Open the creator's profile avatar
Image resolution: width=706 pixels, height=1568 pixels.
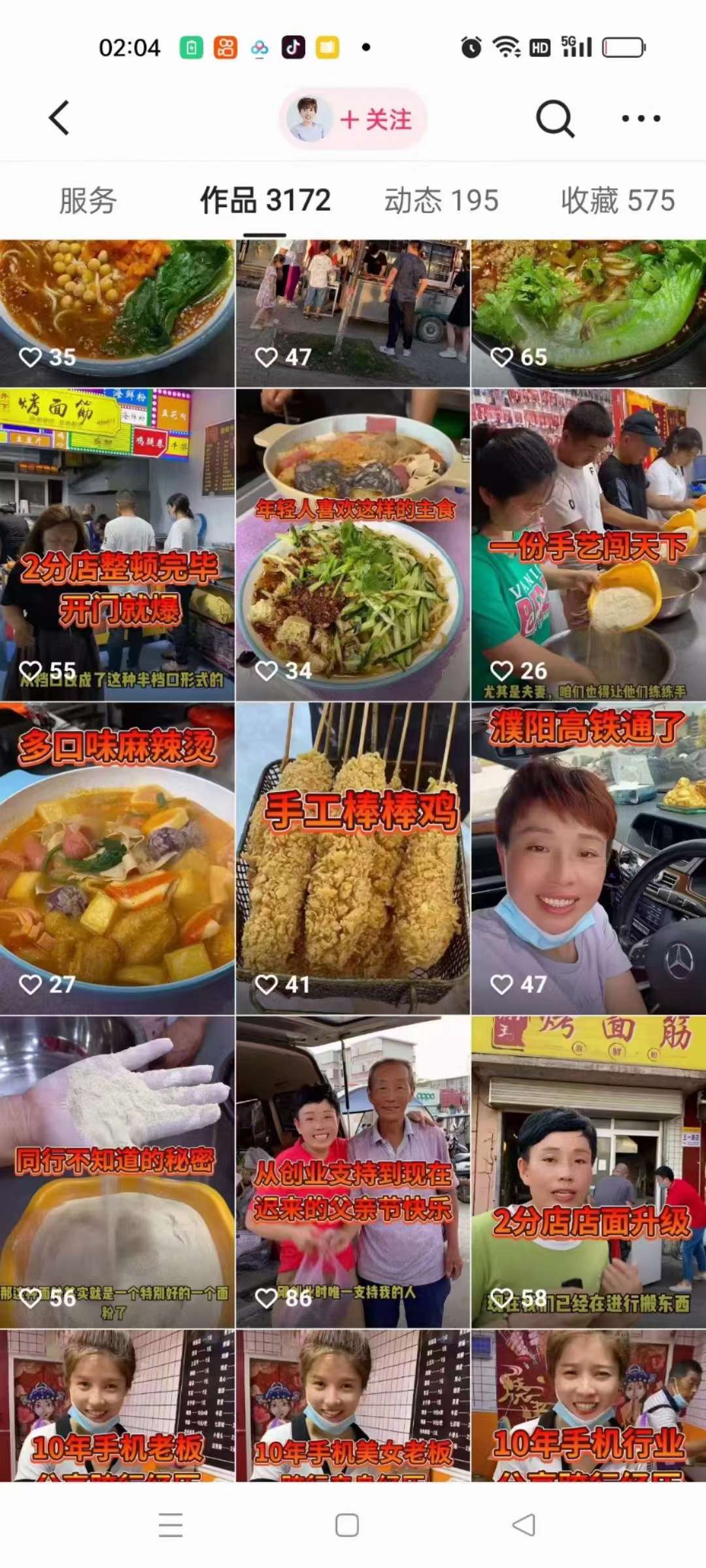[307, 119]
